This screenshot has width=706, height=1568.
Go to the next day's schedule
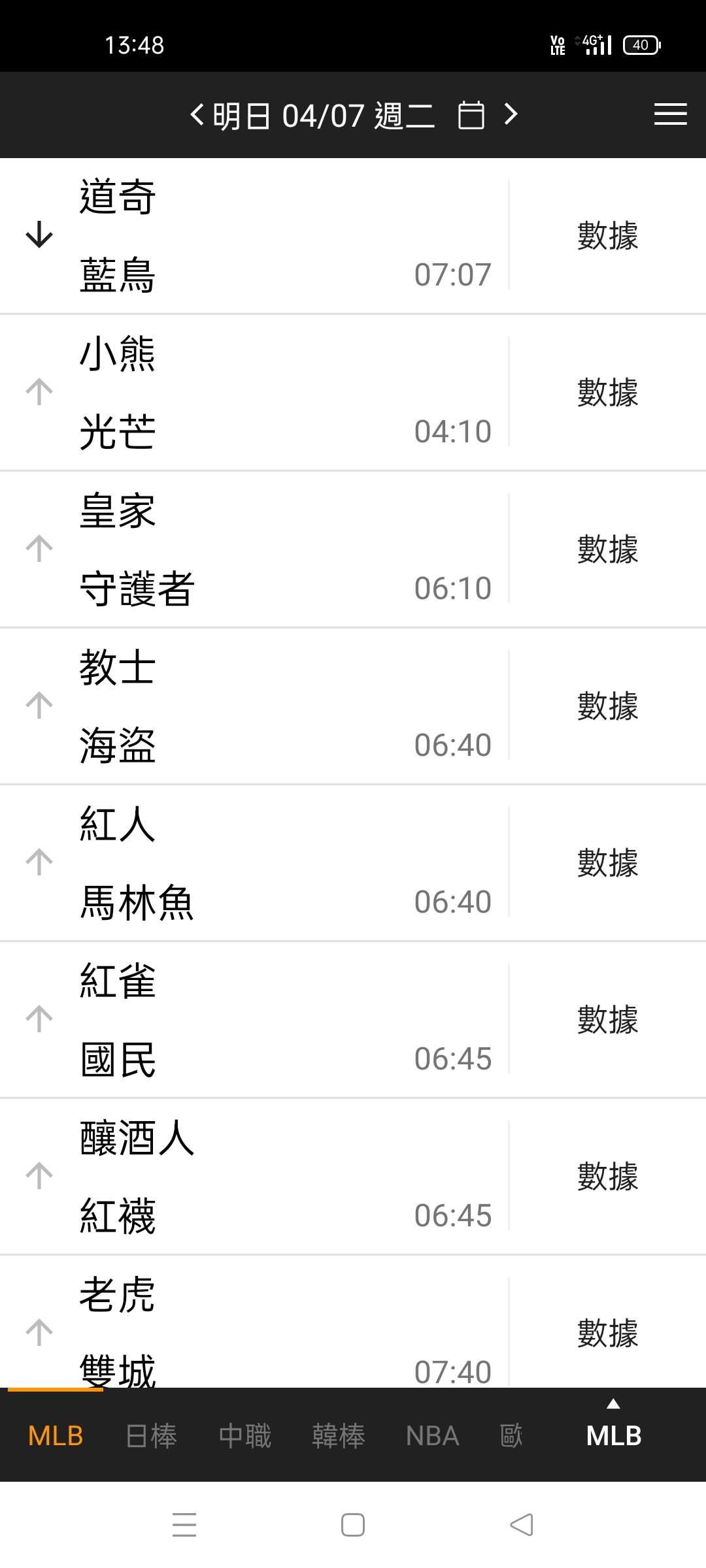(511, 115)
